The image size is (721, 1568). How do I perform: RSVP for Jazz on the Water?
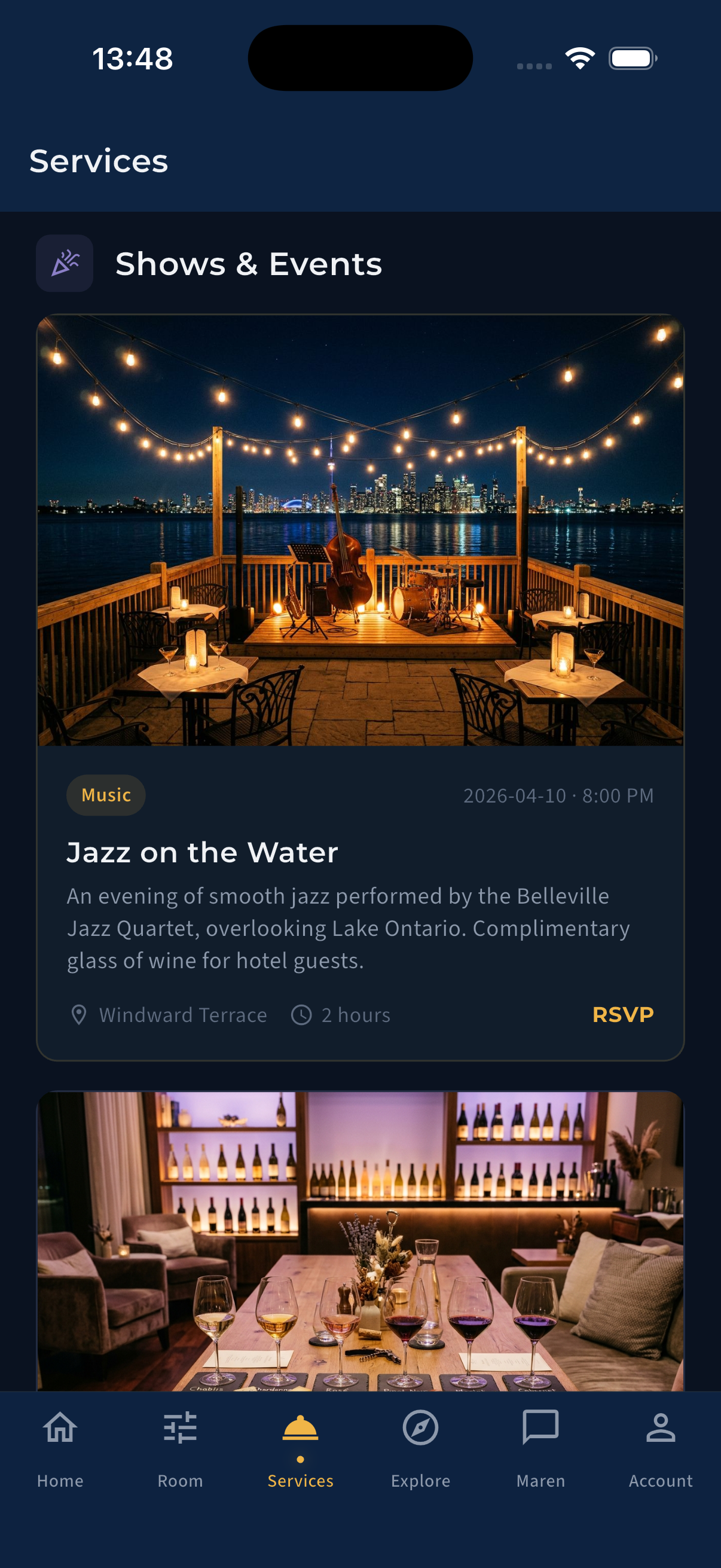pos(623,1014)
